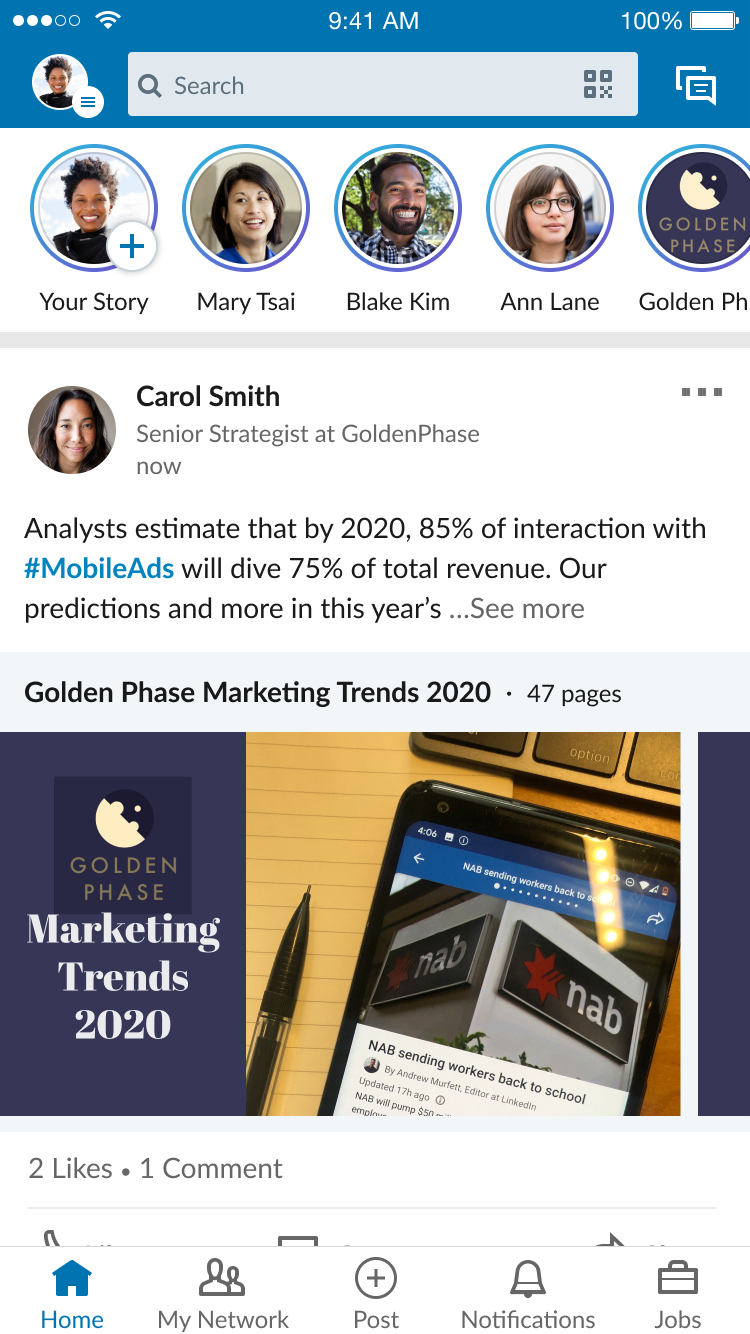This screenshot has height=1334, width=750.
Task: Open the QR code scanner
Action: pos(598,85)
